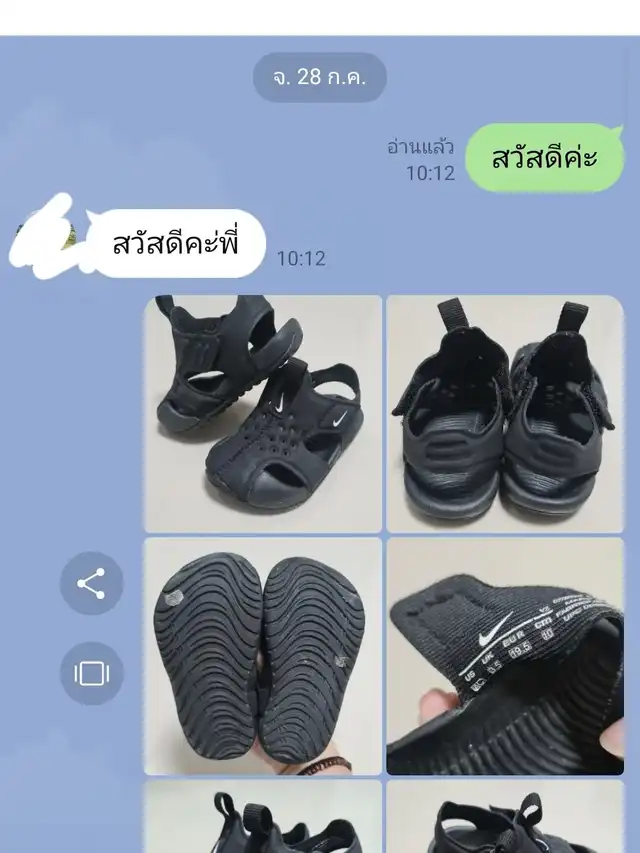Open photo showing sandal soles
This screenshot has width=640, height=853.
(263, 656)
